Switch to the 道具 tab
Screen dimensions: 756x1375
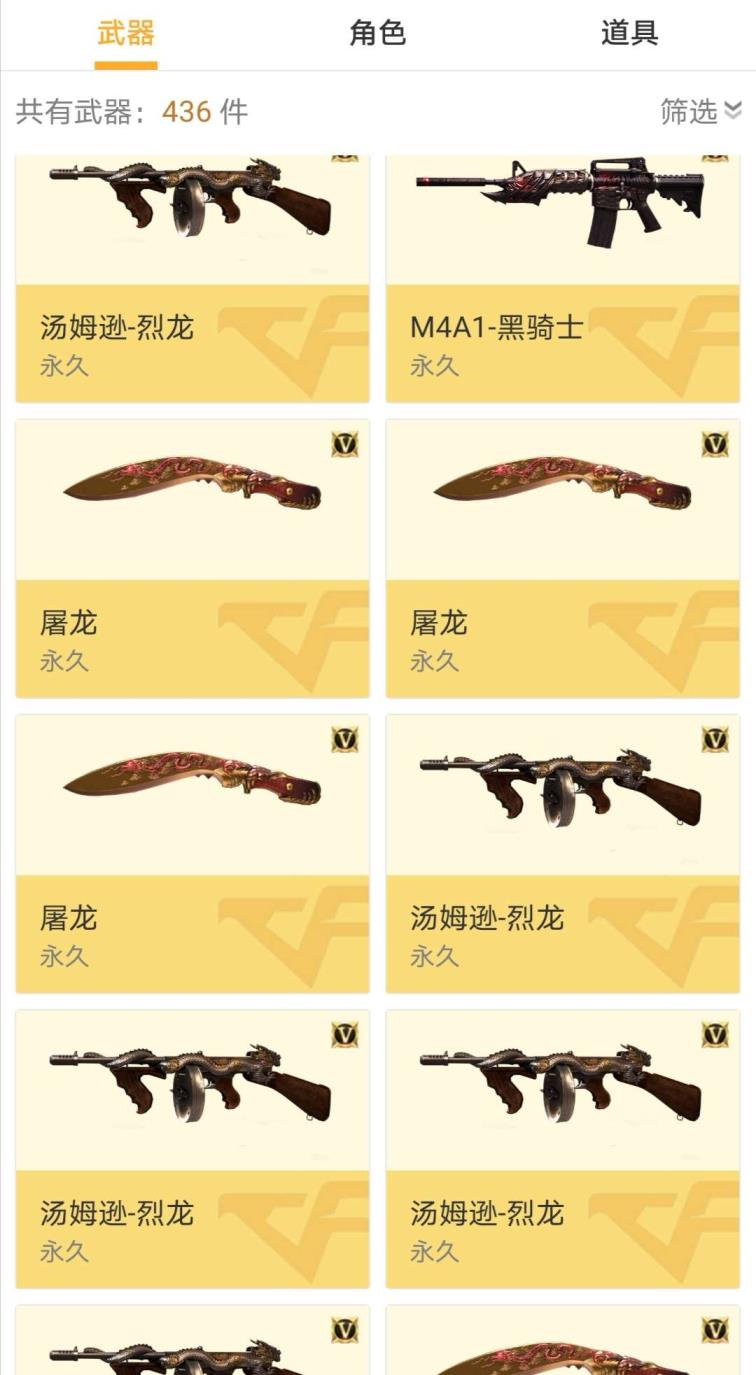[x=629, y=33]
